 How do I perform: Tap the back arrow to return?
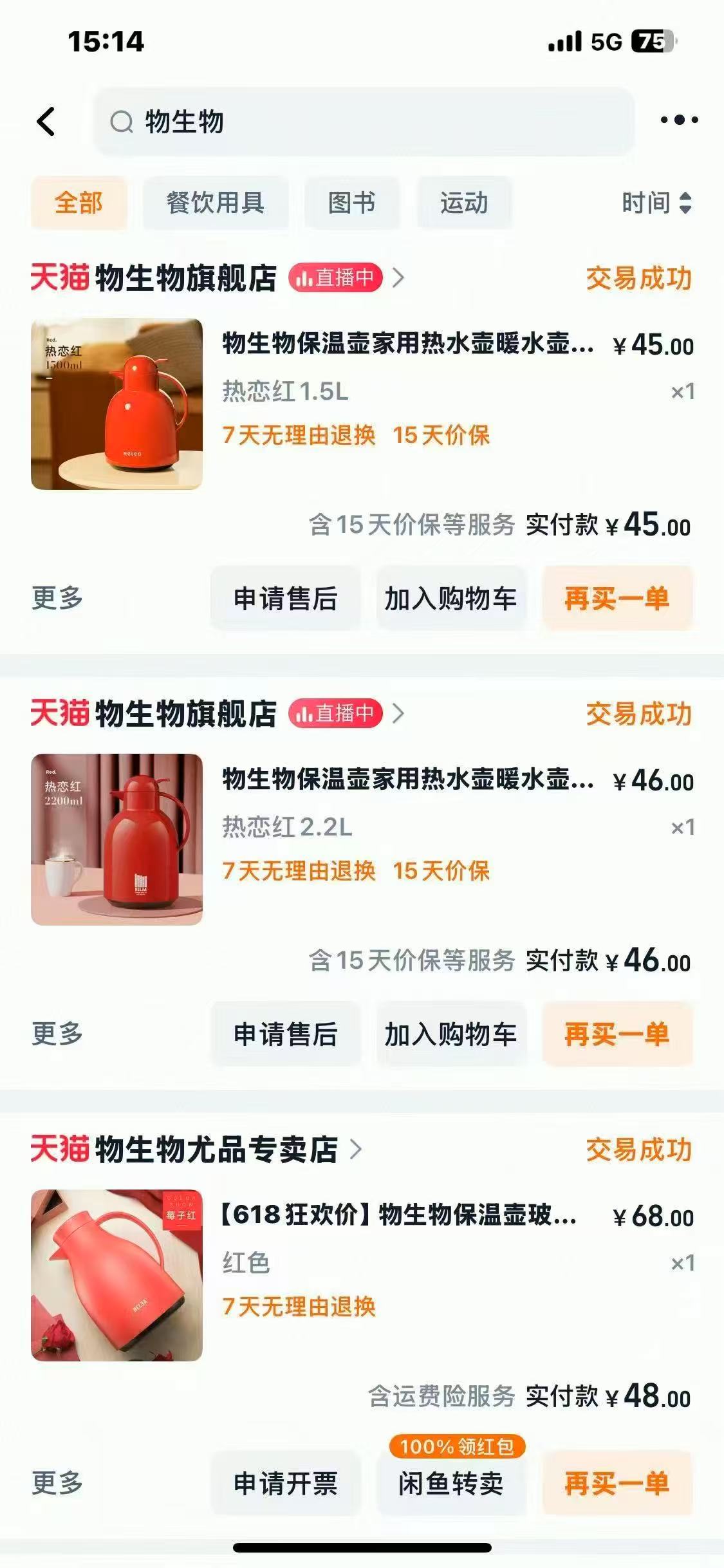pos(45,122)
